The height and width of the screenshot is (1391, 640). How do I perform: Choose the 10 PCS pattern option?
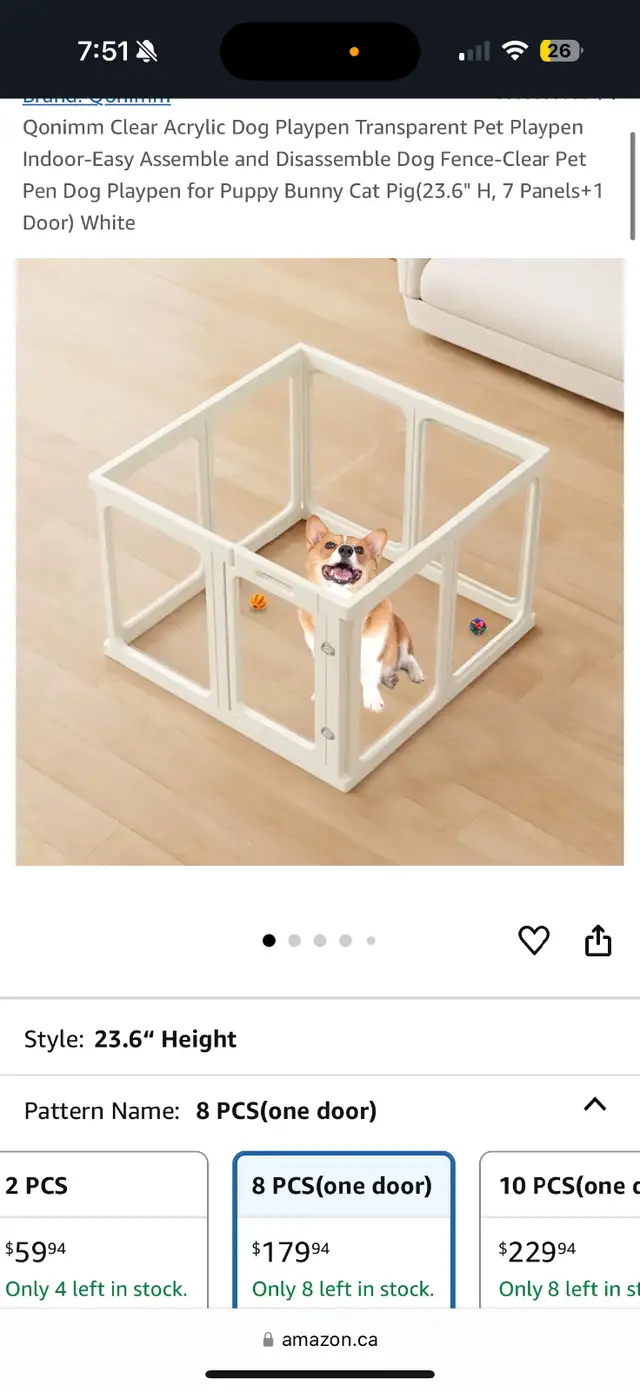pos(560,1230)
